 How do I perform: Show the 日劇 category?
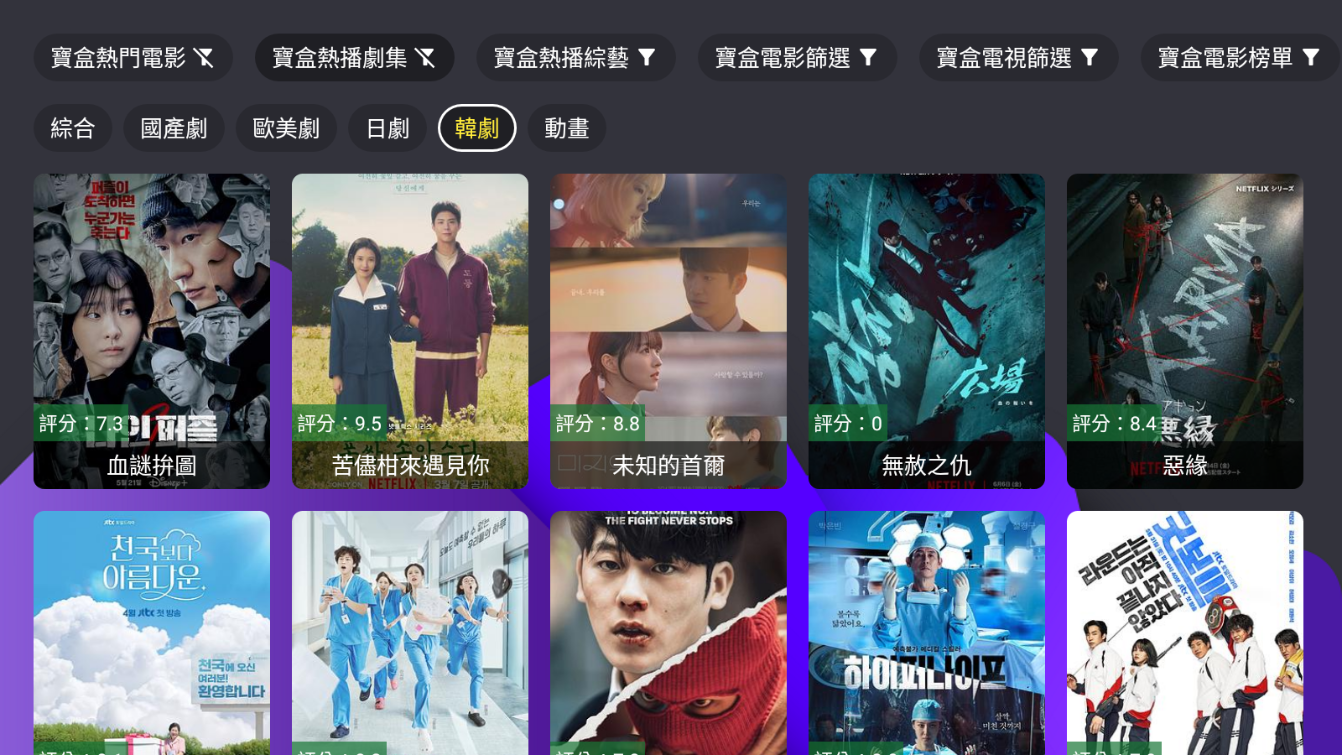[x=387, y=128]
